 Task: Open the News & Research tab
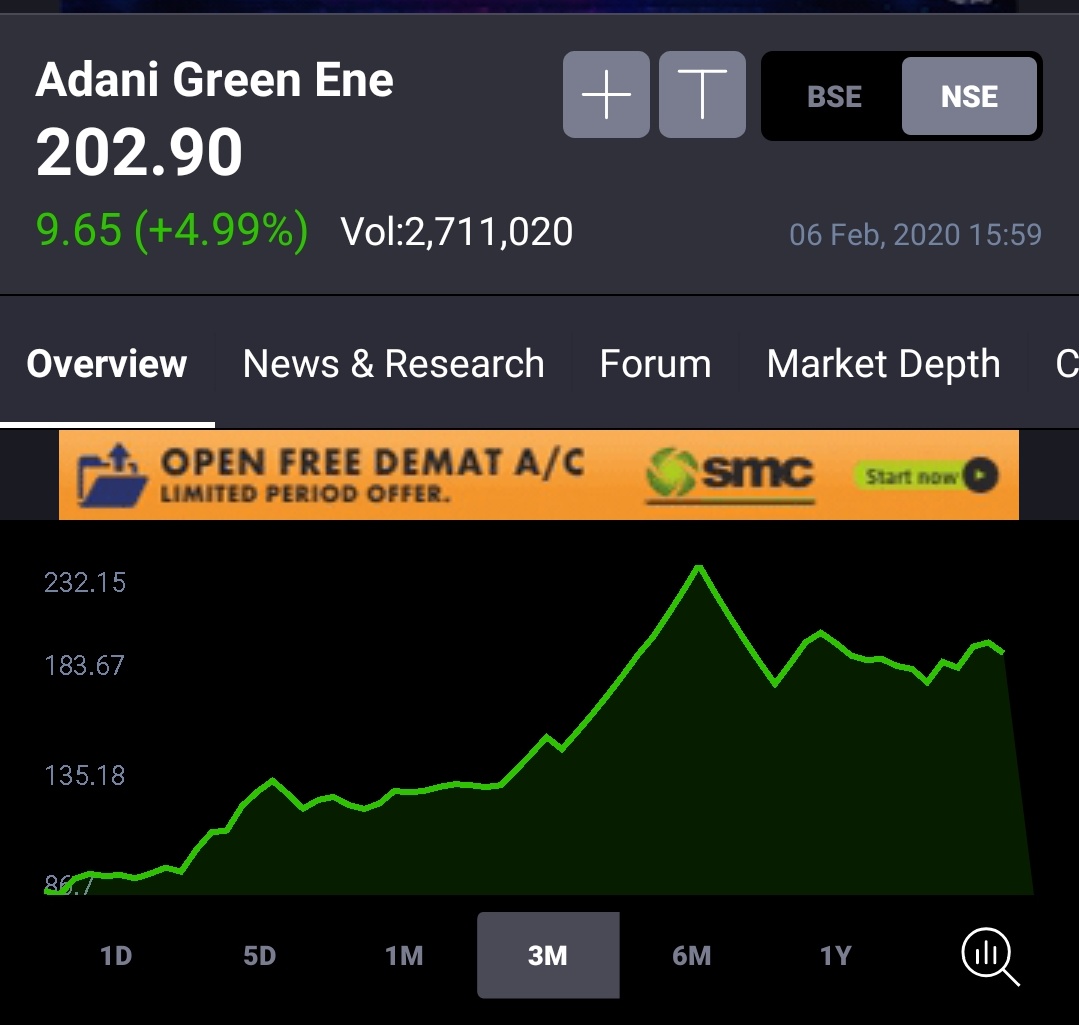click(x=394, y=363)
